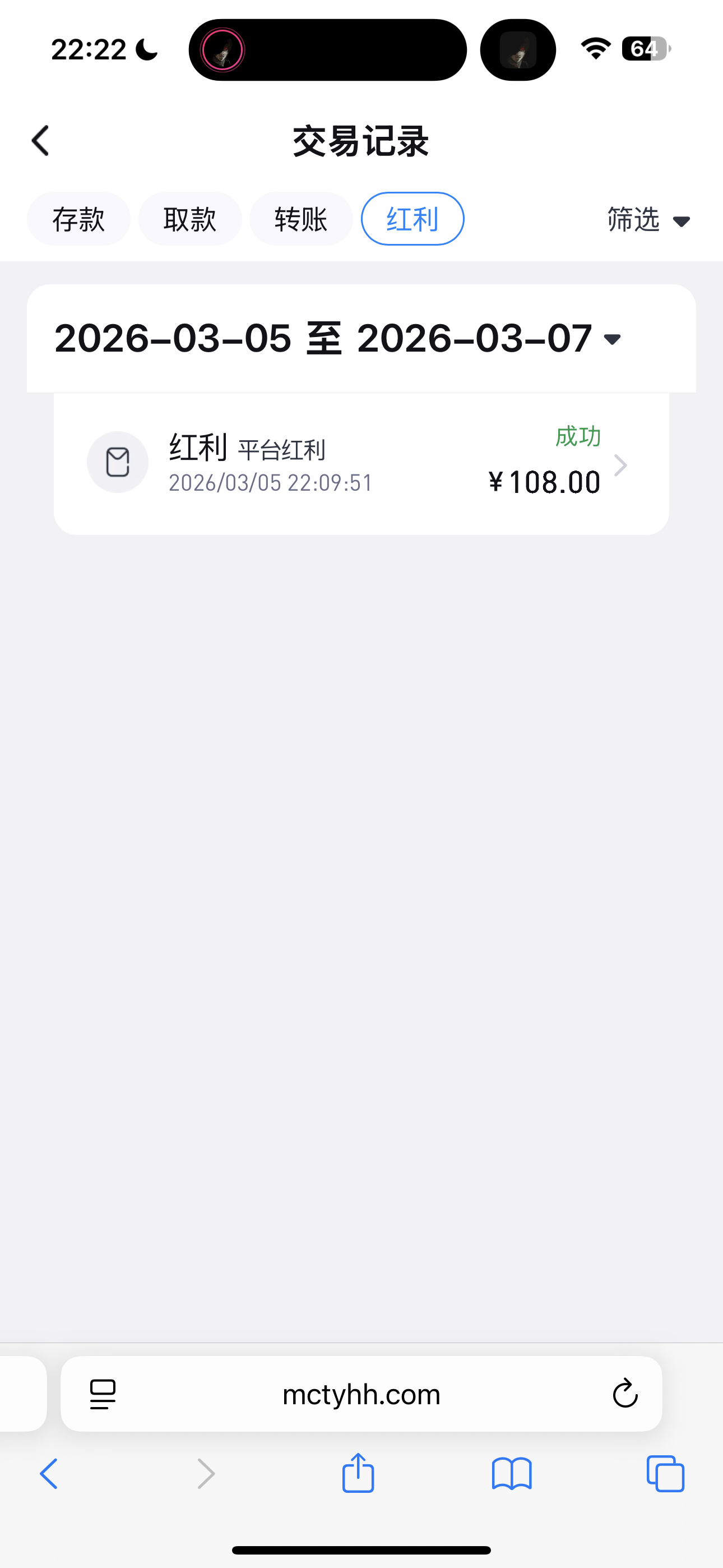The image size is (723, 1568).
Task: Reload the mctyhh.com page
Action: (624, 1393)
